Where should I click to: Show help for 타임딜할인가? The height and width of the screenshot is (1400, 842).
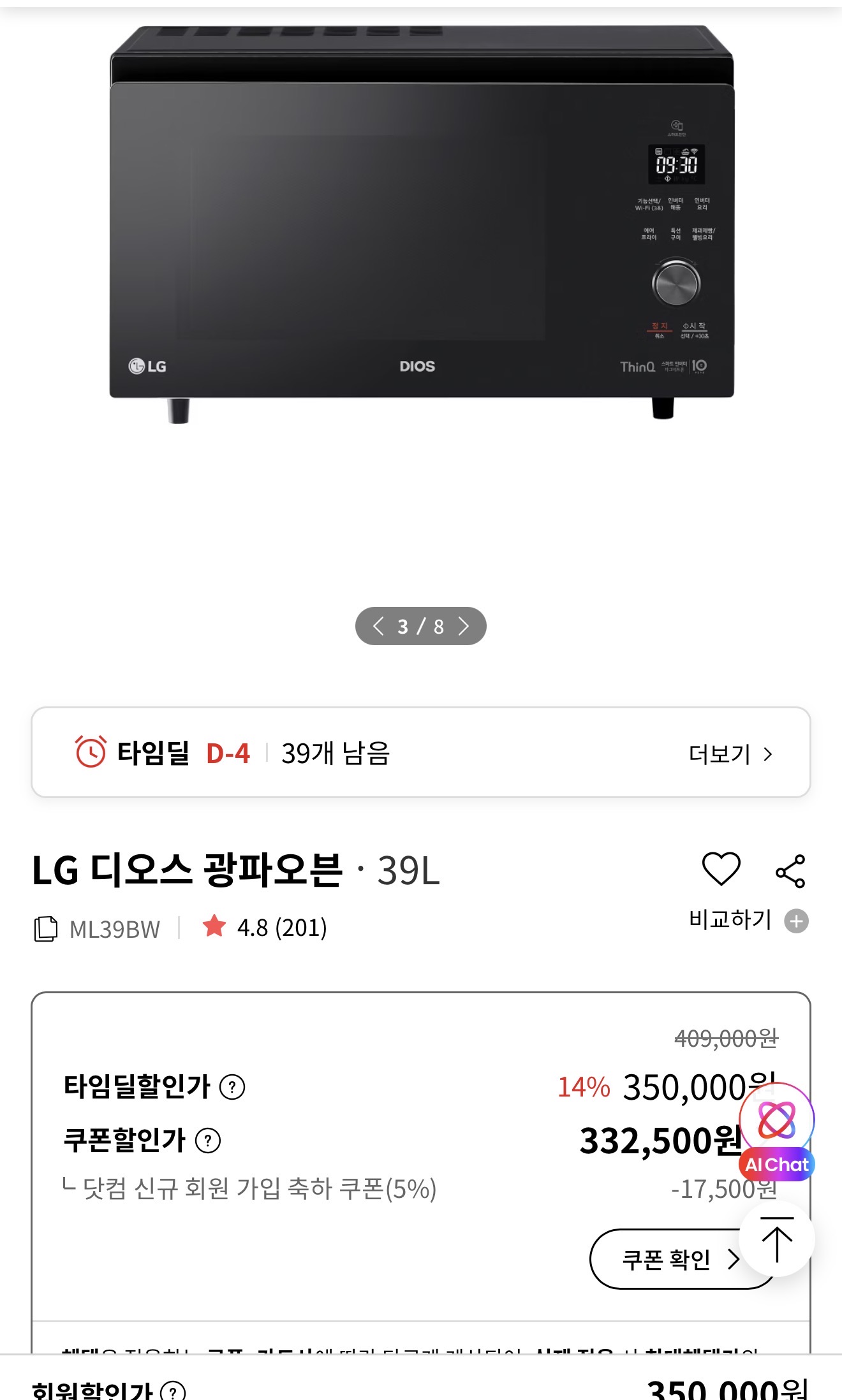[232, 1087]
